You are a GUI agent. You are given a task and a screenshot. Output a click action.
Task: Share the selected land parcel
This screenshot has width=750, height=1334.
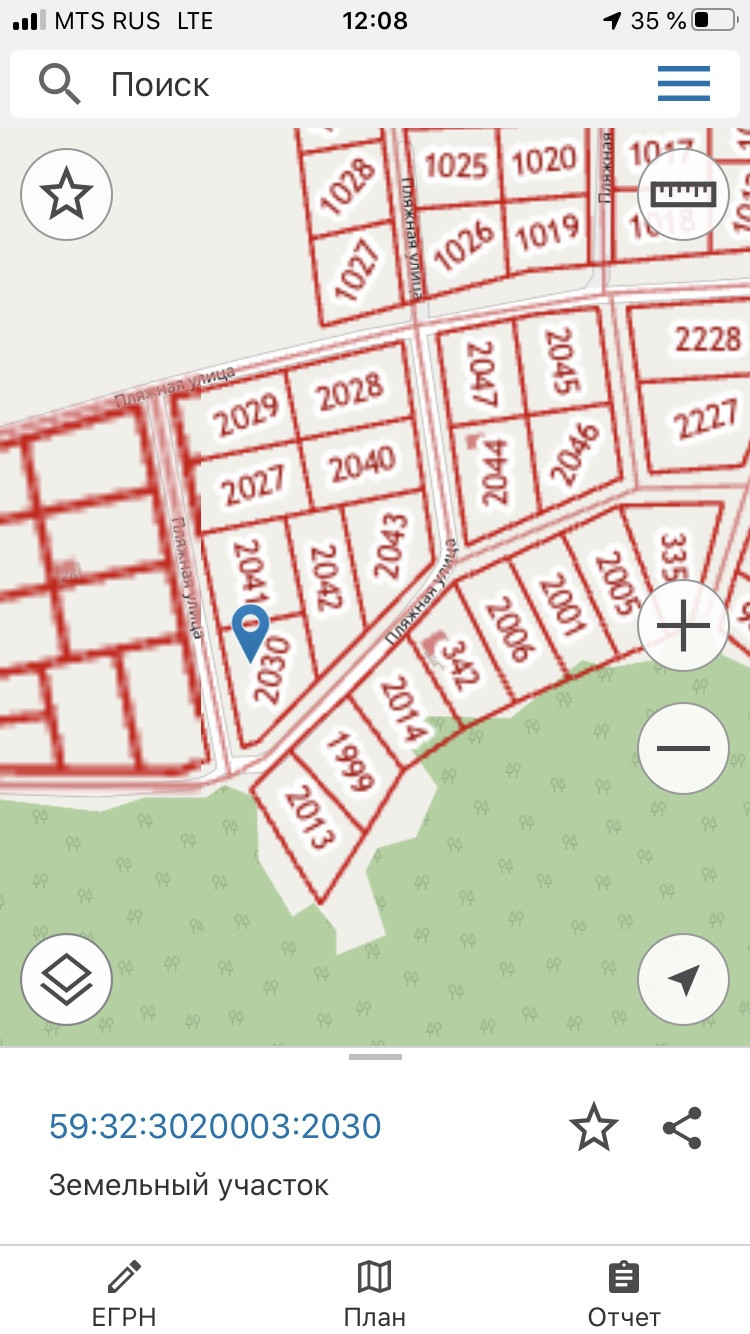pos(683,1127)
